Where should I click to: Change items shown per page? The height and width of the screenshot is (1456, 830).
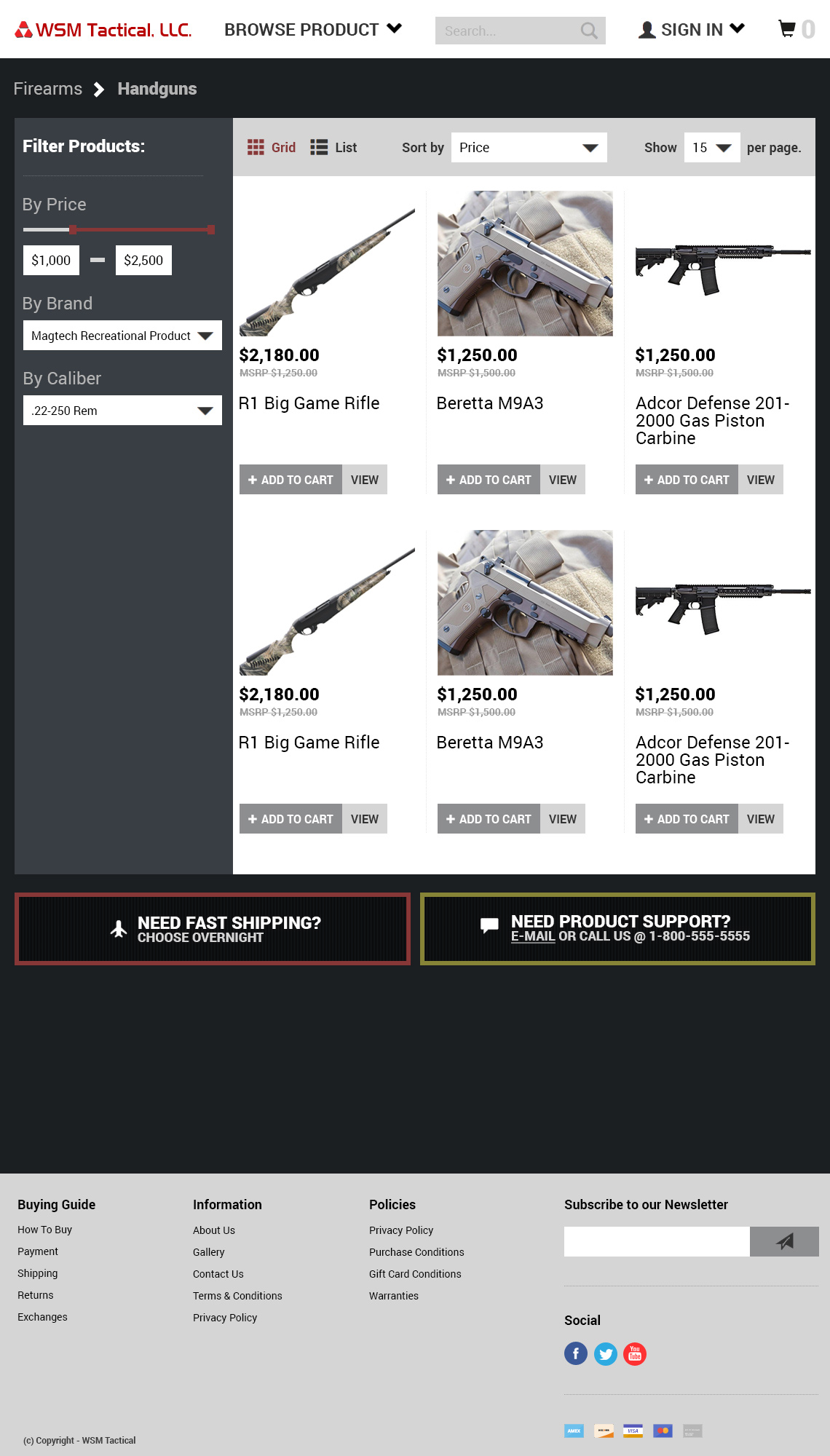[x=712, y=148]
